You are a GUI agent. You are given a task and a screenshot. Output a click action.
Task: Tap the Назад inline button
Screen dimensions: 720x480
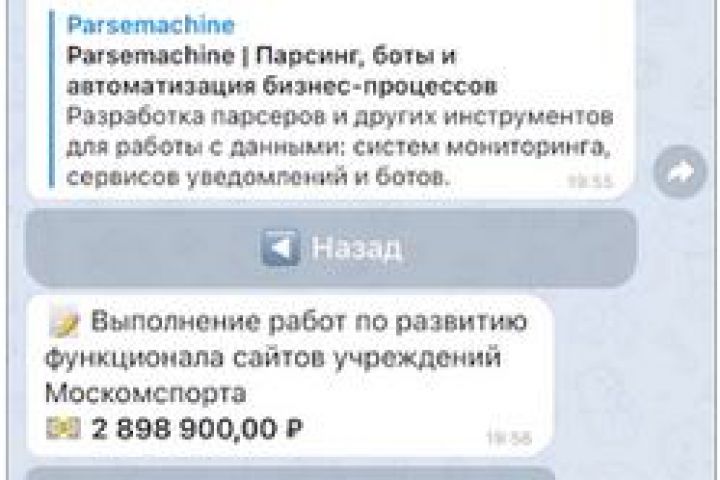click(331, 248)
